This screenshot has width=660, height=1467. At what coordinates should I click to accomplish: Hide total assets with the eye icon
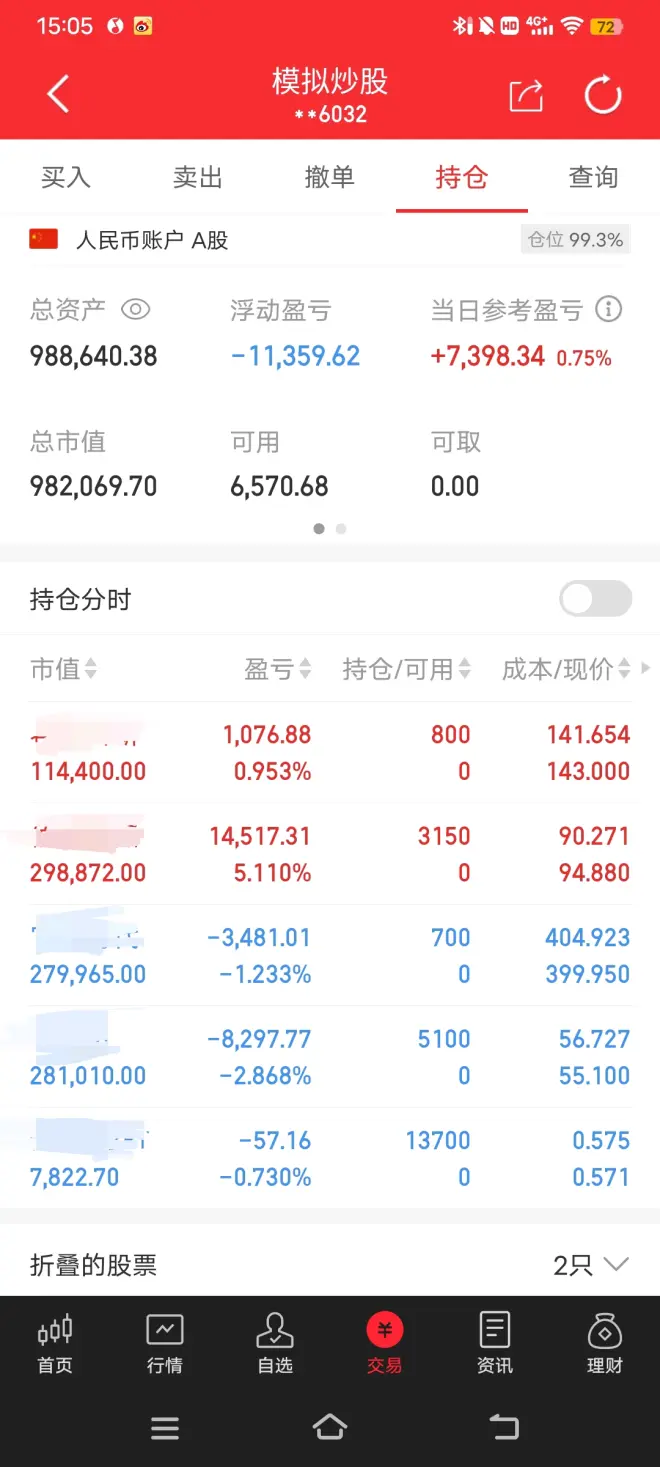point(135,310)
